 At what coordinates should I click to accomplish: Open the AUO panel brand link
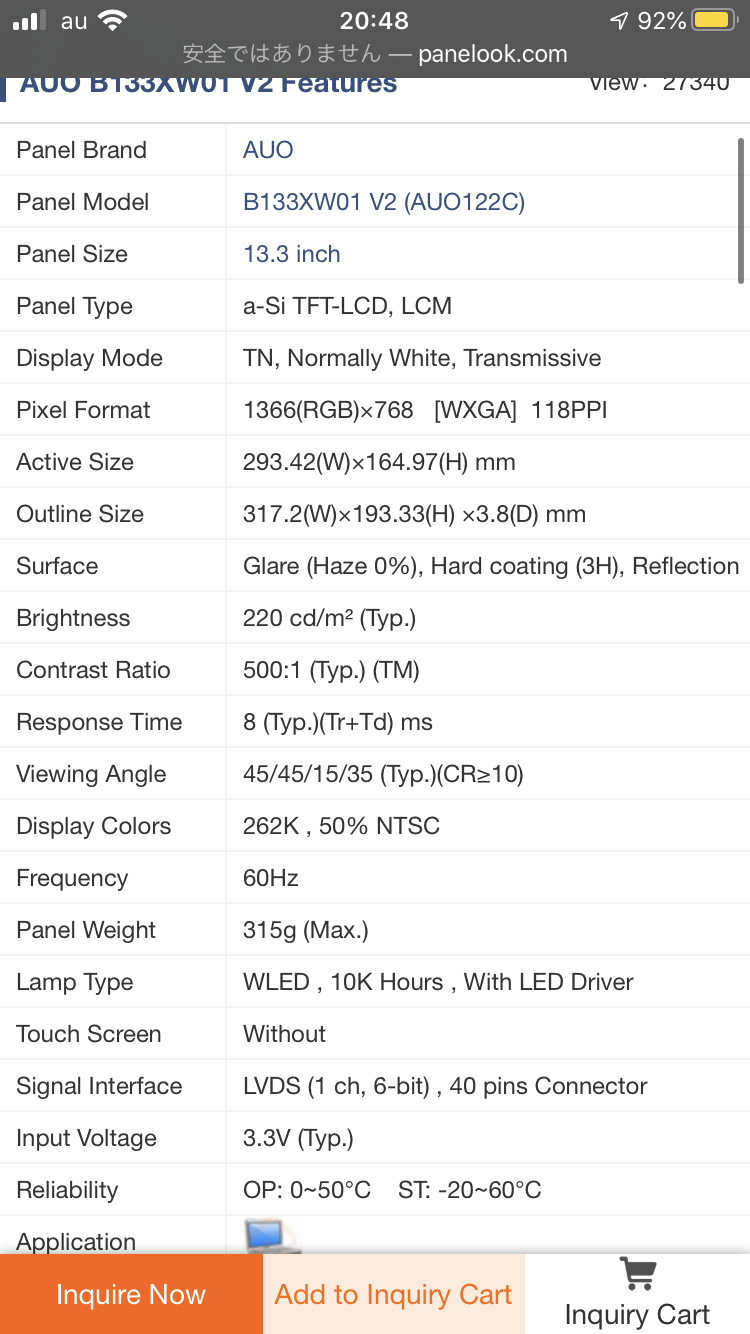[x=268, y=150]
